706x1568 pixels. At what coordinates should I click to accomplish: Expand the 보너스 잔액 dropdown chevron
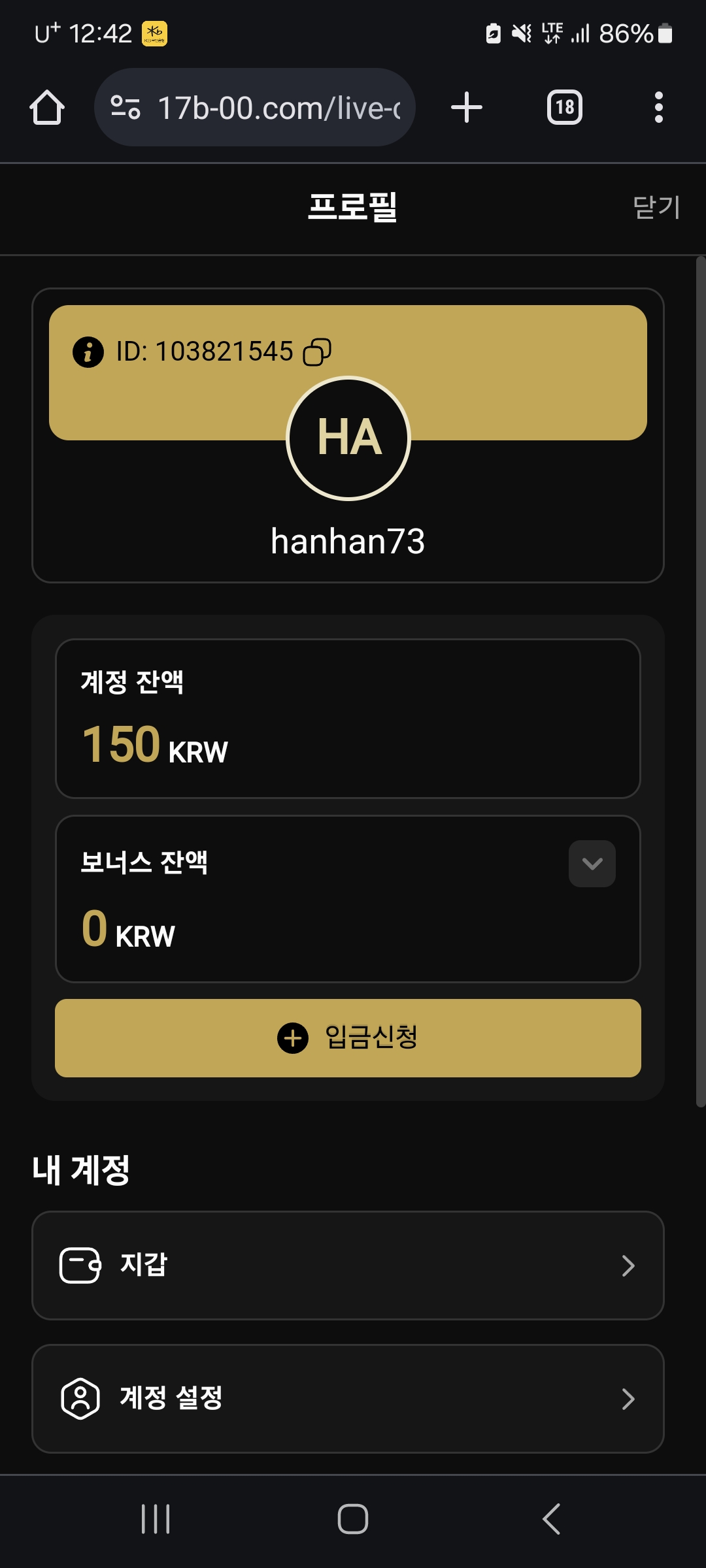click(x=592, y=864)
